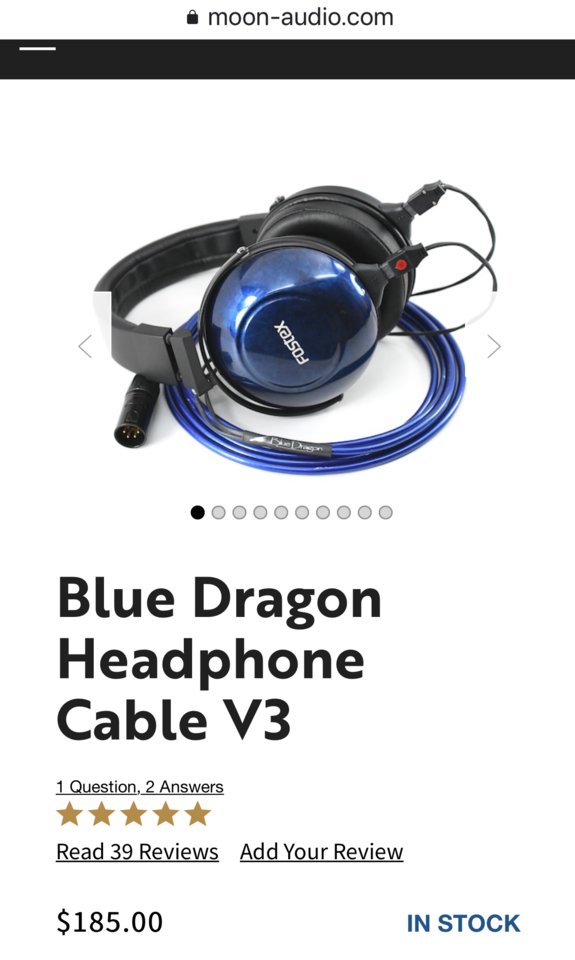Image resolution: width=575 pixels, height=960 pixels.
Task: Open the hamburger menu in the header
Action: point(37,48)
